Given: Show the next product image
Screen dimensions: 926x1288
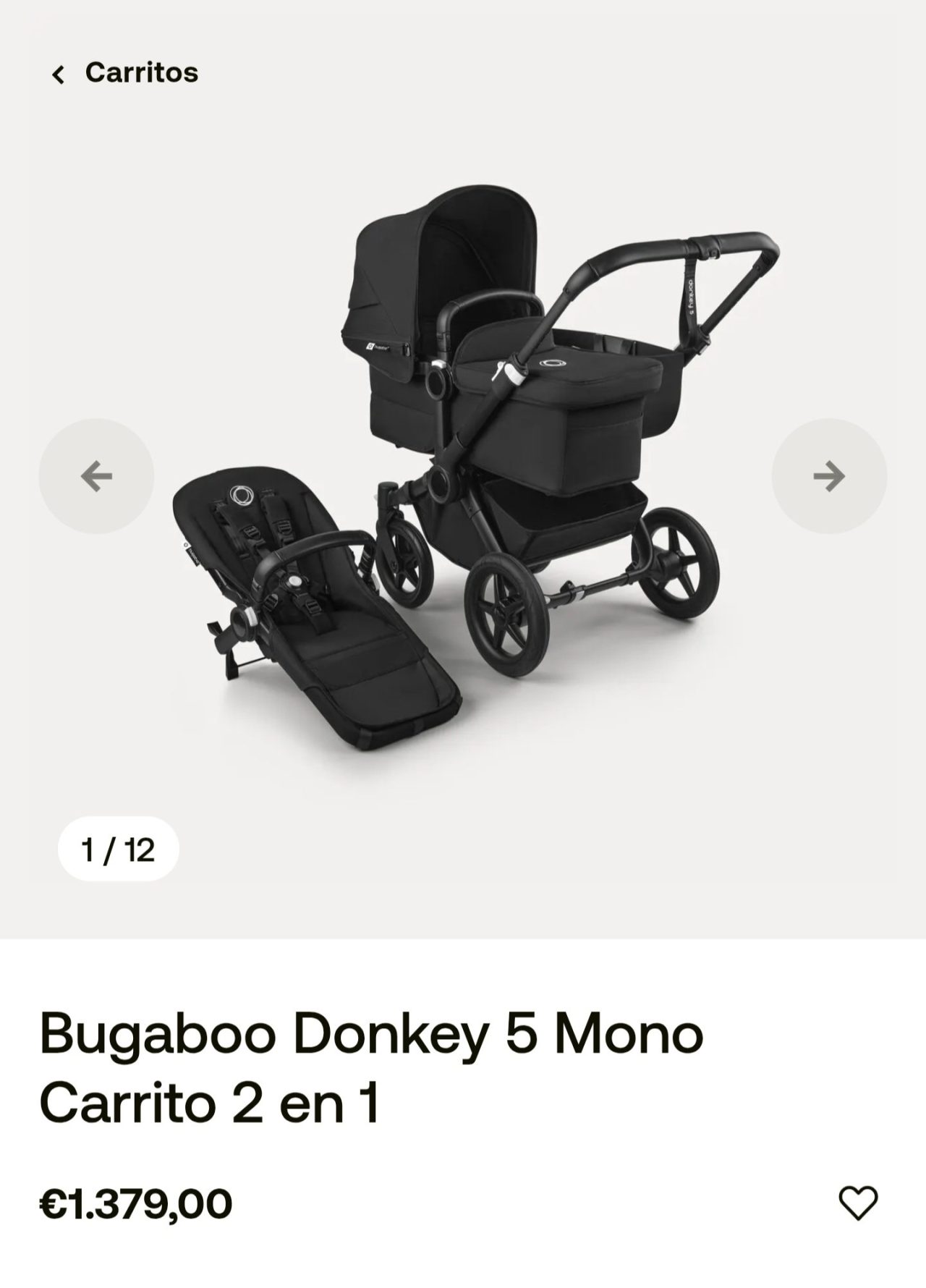Looking at the screenshot, I should 829,476.
